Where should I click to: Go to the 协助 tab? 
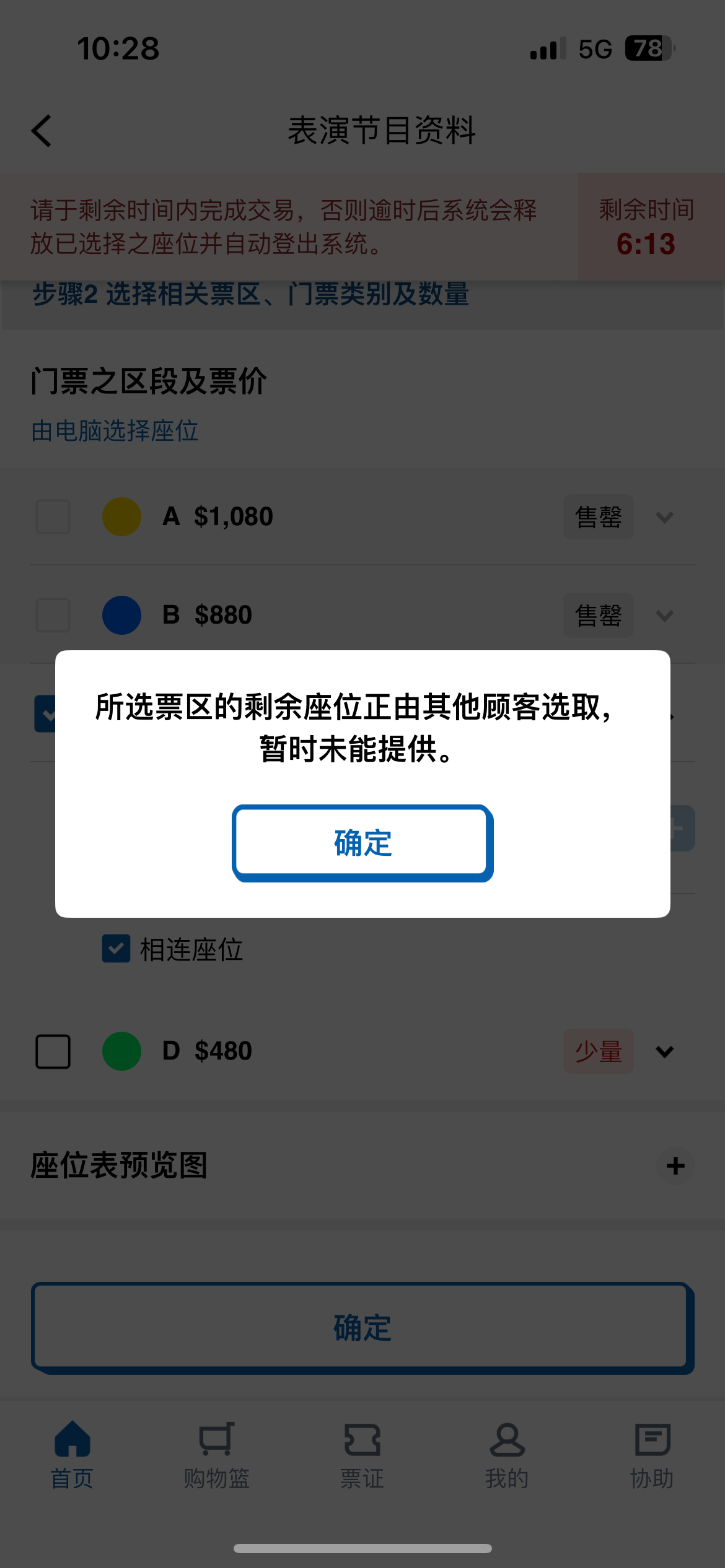coord(652,1454)
